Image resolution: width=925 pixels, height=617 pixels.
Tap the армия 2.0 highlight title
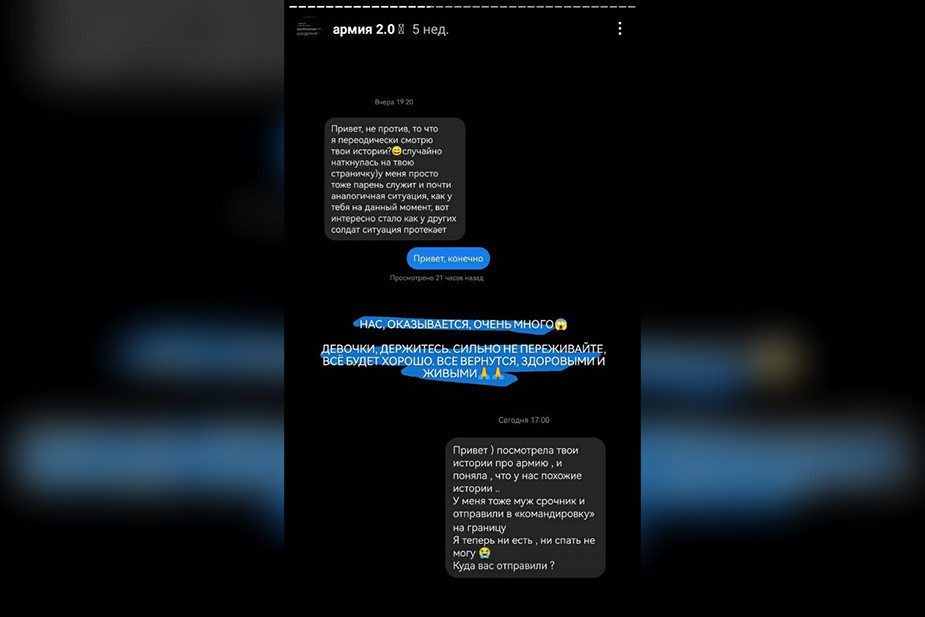(365, 29)
